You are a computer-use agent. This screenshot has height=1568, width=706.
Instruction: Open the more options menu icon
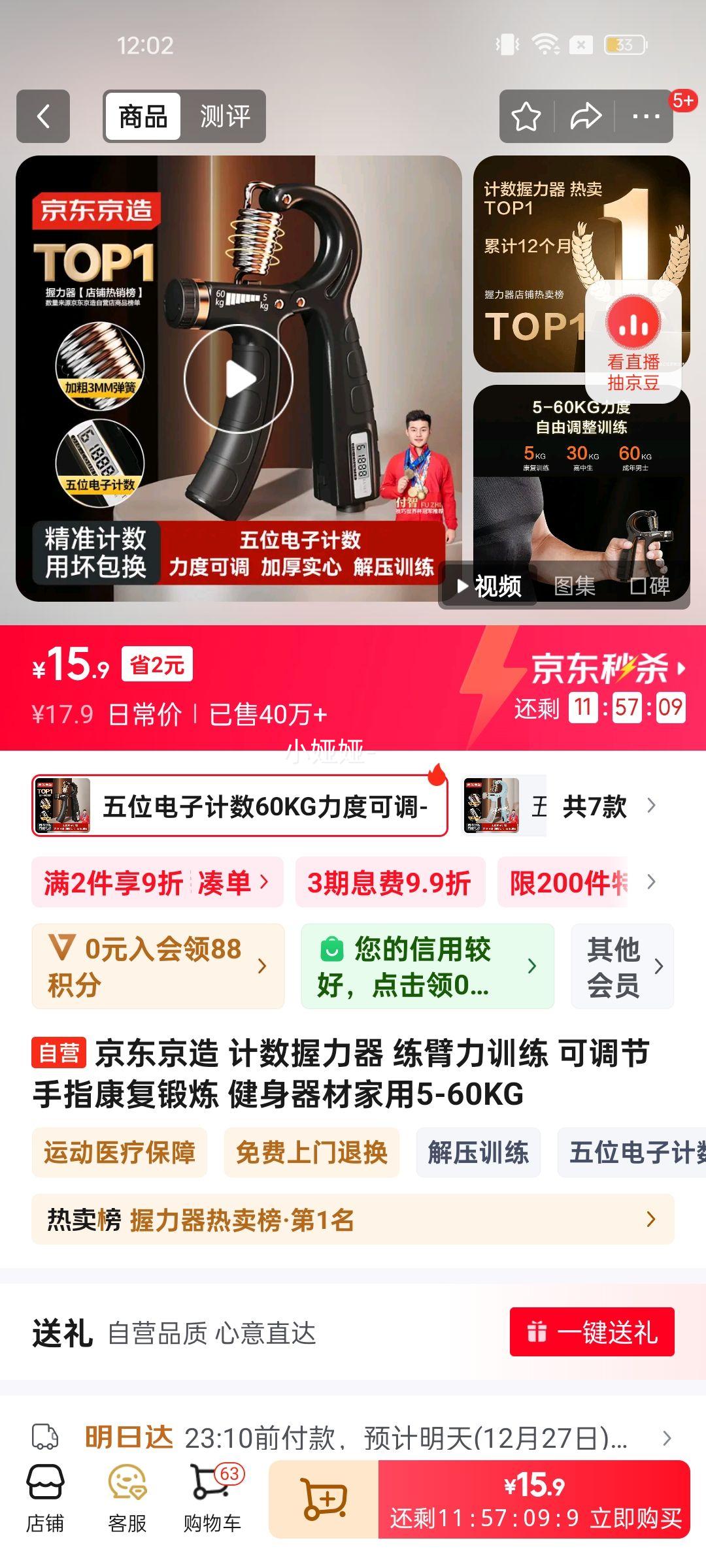[643, 116]
